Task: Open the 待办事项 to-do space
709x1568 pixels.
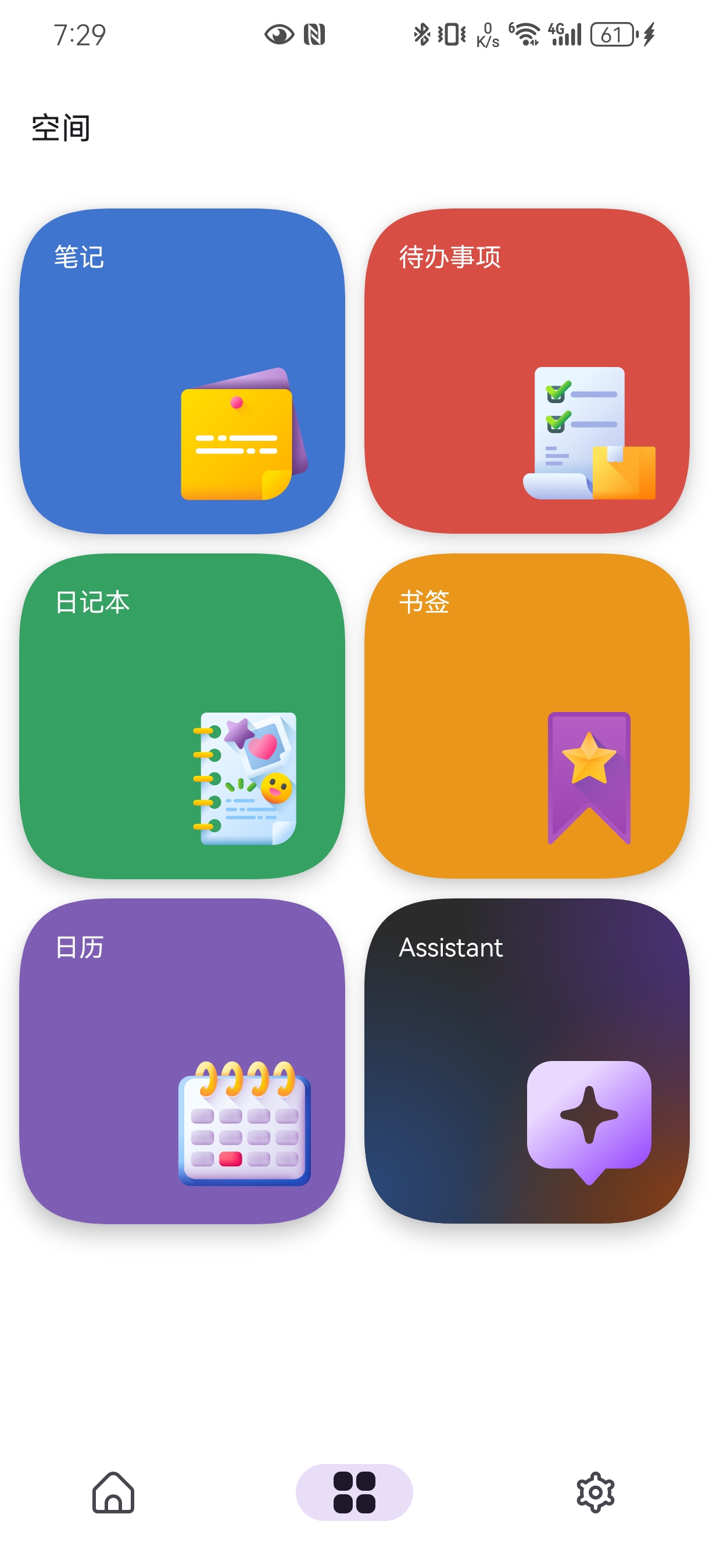Action: point(527,371)
